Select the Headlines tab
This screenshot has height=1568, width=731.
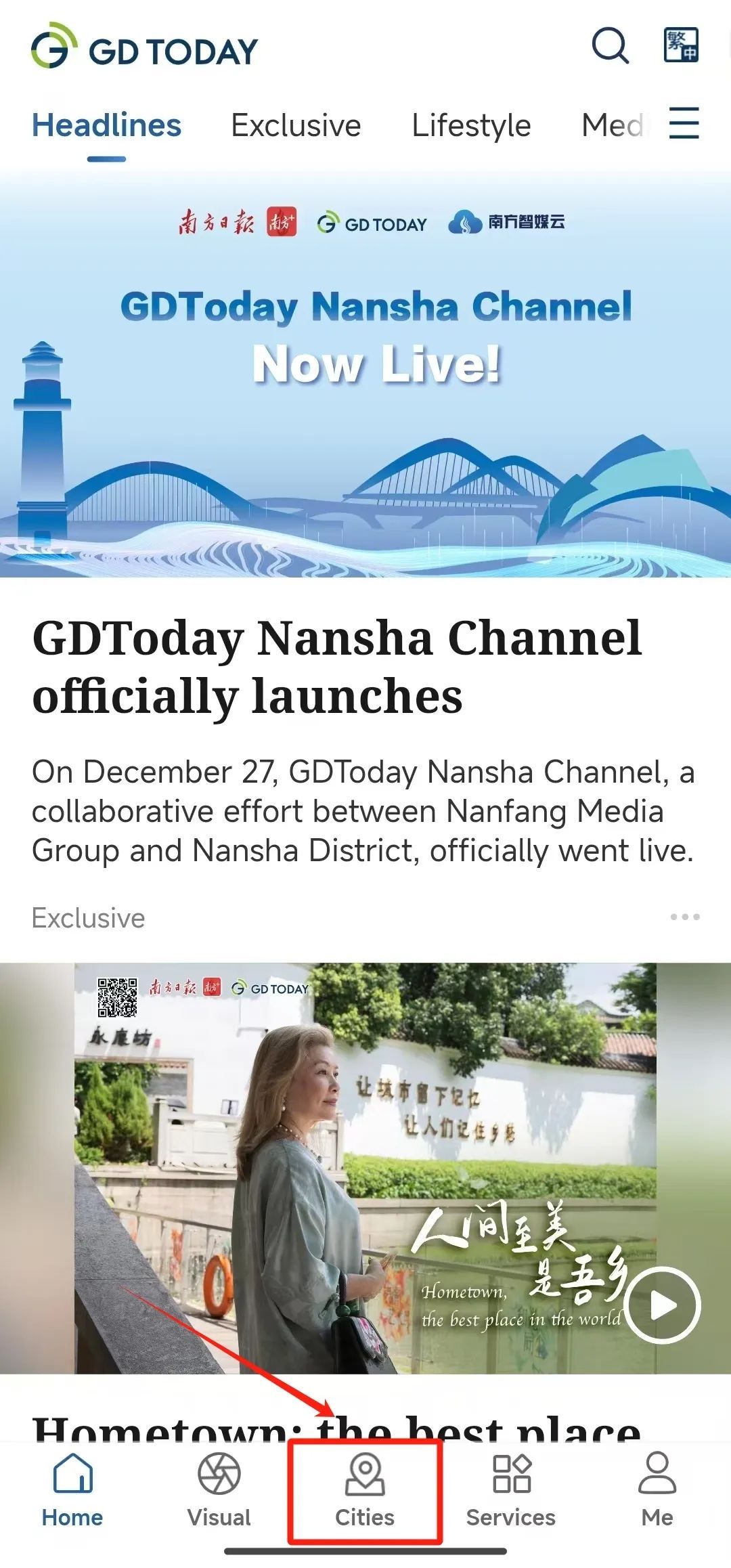[106, 126]
